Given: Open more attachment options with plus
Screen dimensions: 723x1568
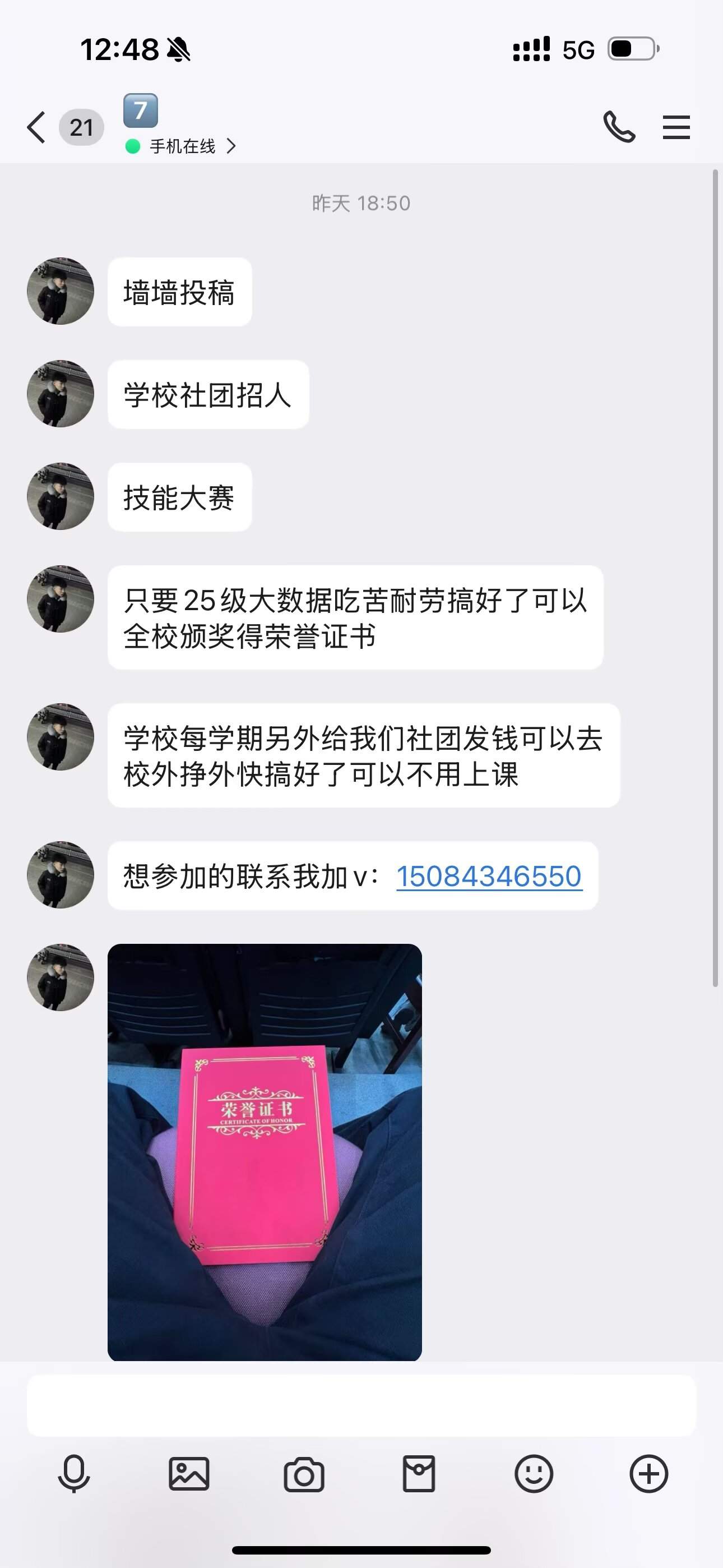Looking at the screenshot, I should click(648, 1474).
